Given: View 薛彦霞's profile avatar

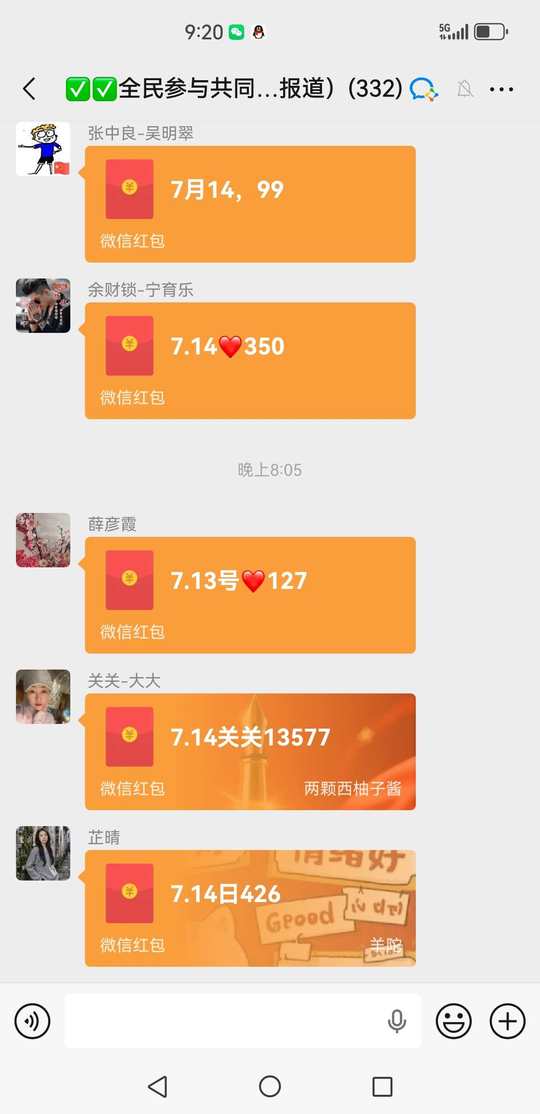Looking at the screenshot, I should (x=43, y=540).
